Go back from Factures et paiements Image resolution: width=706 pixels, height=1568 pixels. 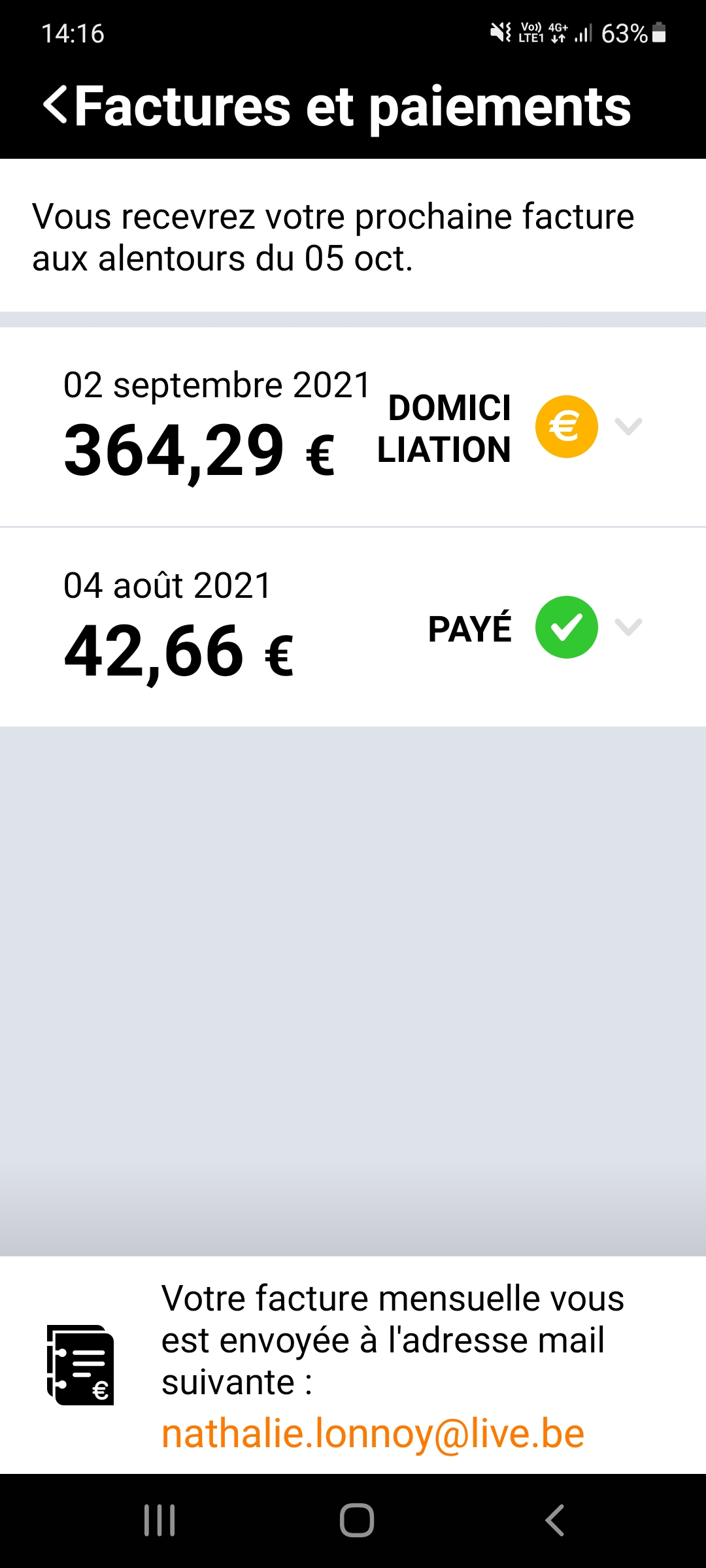tap(56, 105)
